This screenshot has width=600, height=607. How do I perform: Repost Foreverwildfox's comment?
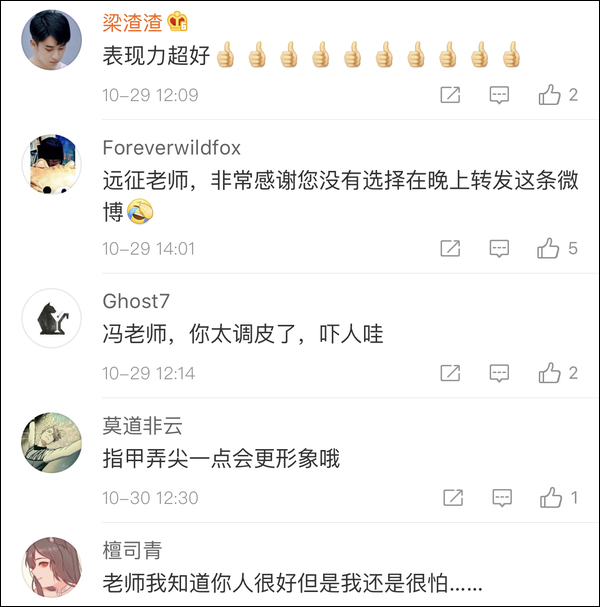(451, 248)
